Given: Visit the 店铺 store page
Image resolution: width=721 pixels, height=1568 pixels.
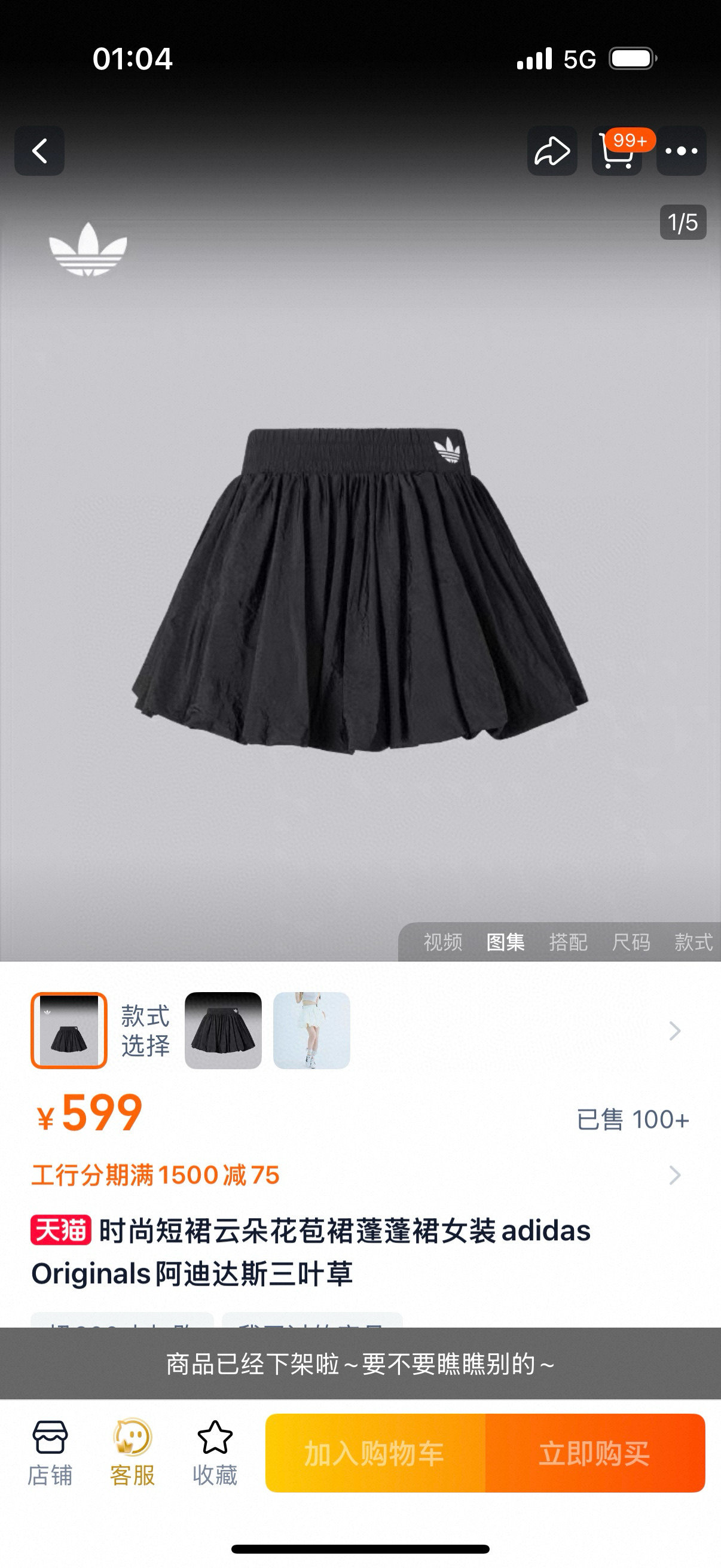Looking at the screenshot, I should 50,1453.
